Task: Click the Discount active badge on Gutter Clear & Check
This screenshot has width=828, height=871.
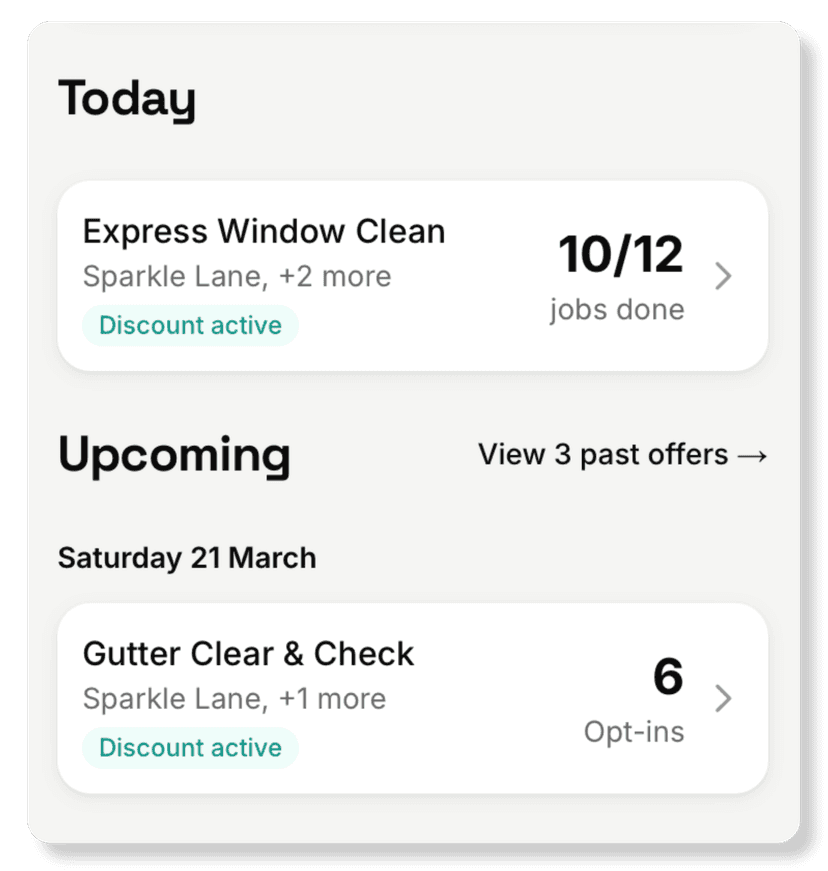Action: point(190,747)
